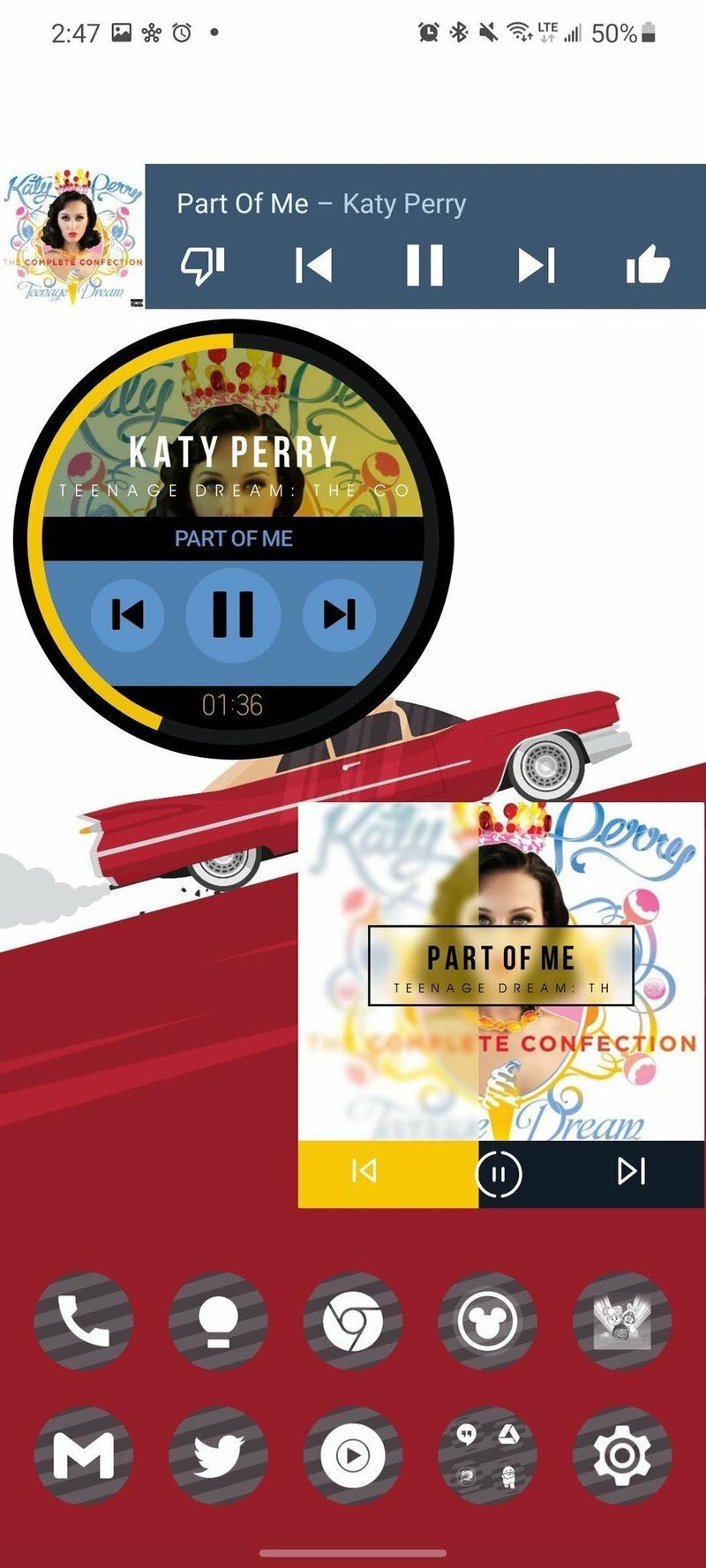706x1568 pixels.
Task: Open the Gmail app
Action: pos(84,1455)
